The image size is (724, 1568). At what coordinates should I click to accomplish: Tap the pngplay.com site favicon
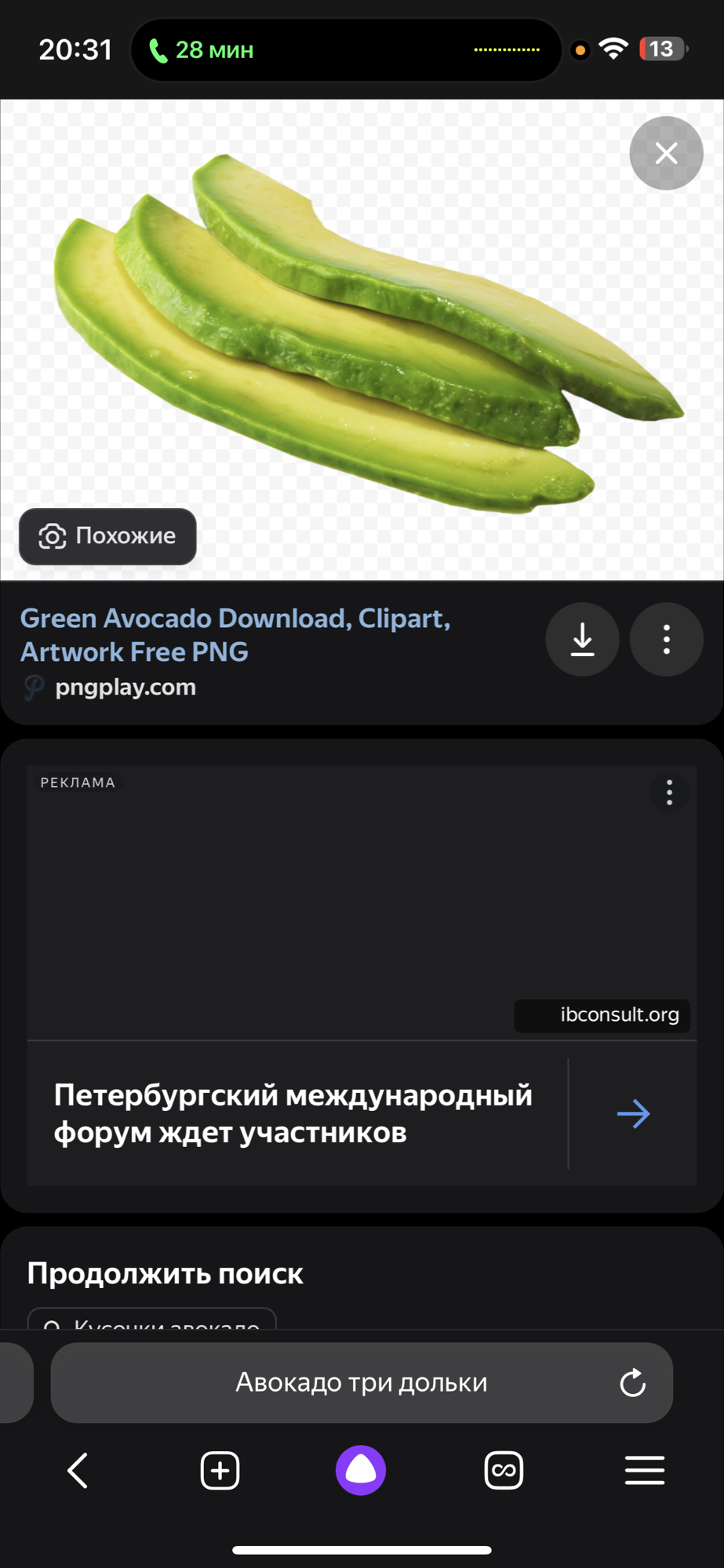coord(31,688)
